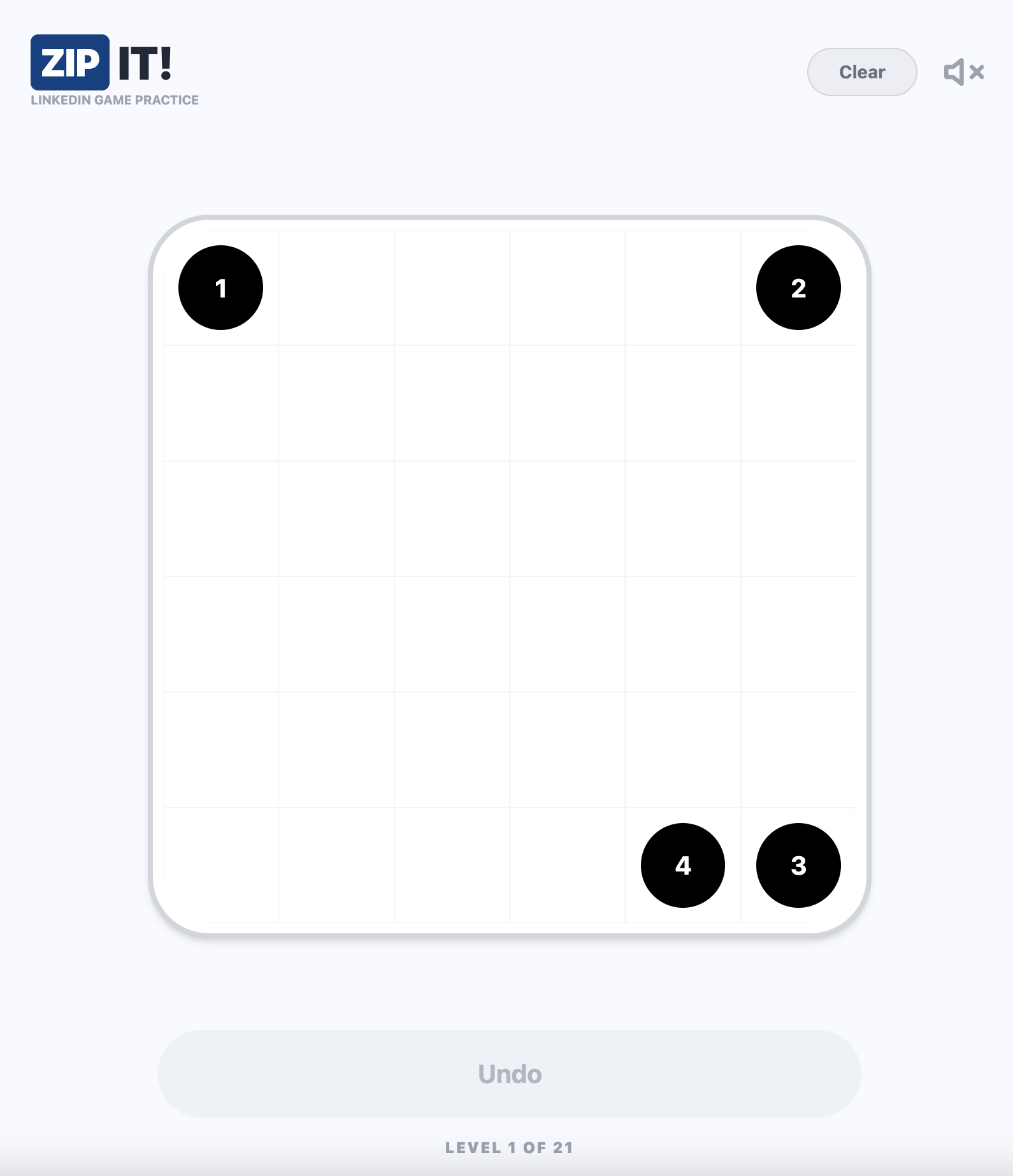Select the cell numbered 2
This screenshot has width=1013, height=1176.
[798, 288]
